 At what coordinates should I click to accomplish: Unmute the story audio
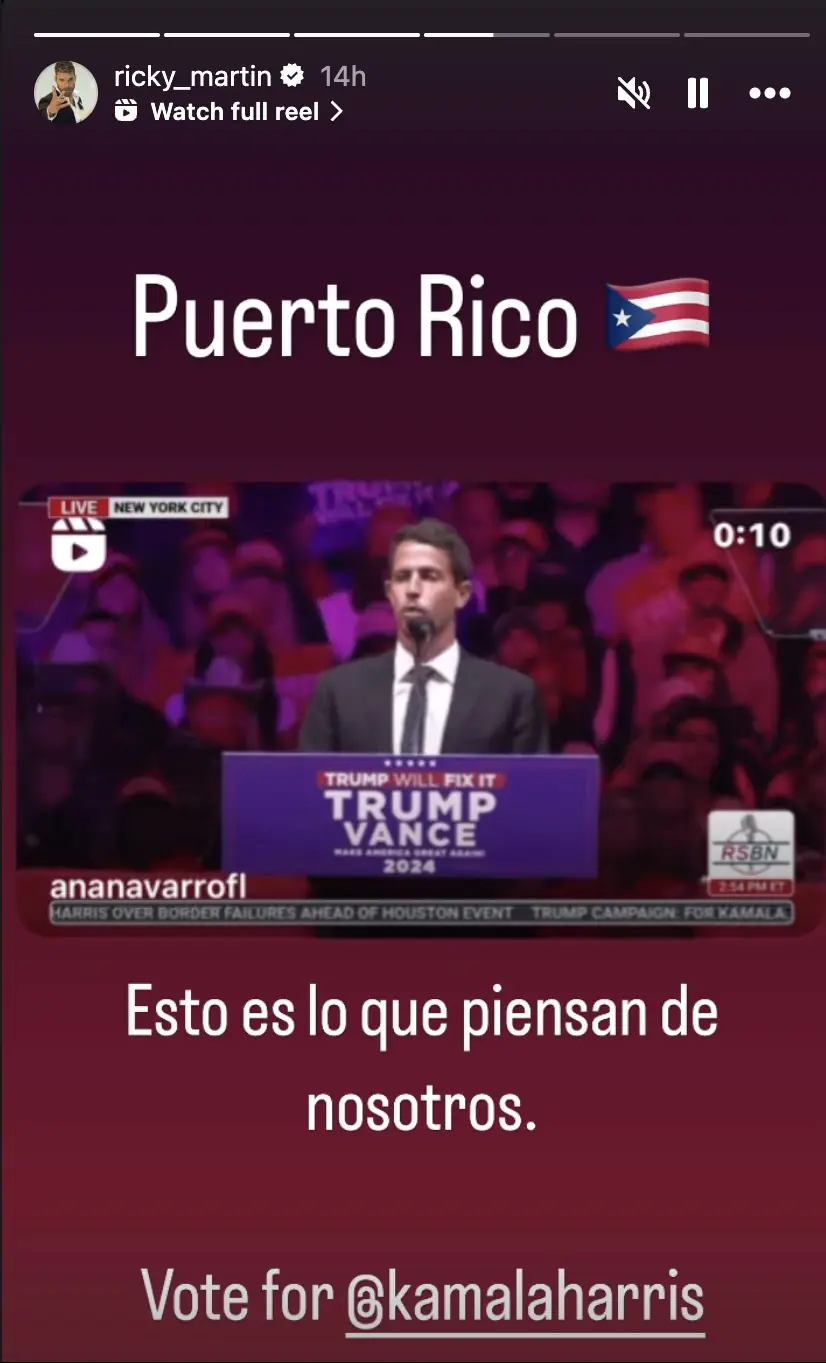633,94
